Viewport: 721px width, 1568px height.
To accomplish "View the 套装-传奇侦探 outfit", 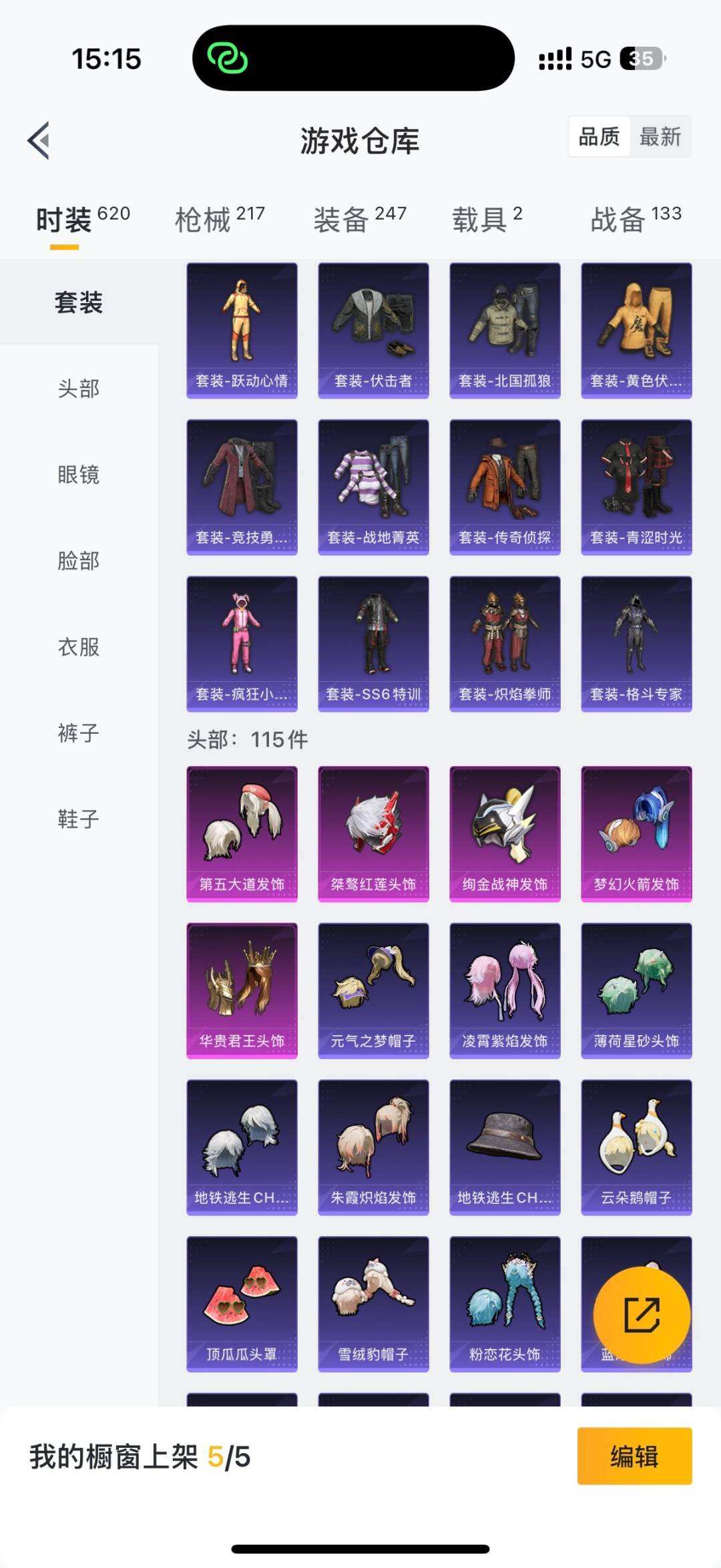I will pyautogui.click(x=505, y=487).
